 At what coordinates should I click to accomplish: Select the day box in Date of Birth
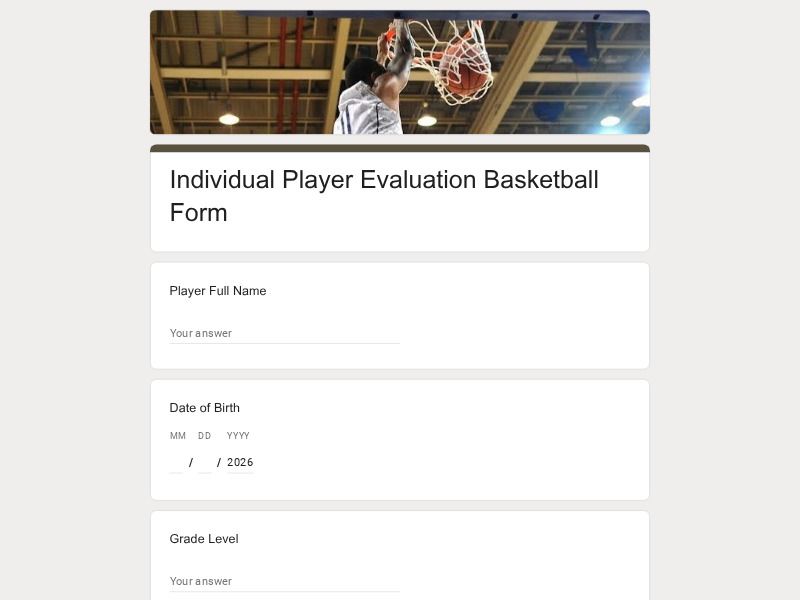205,463
